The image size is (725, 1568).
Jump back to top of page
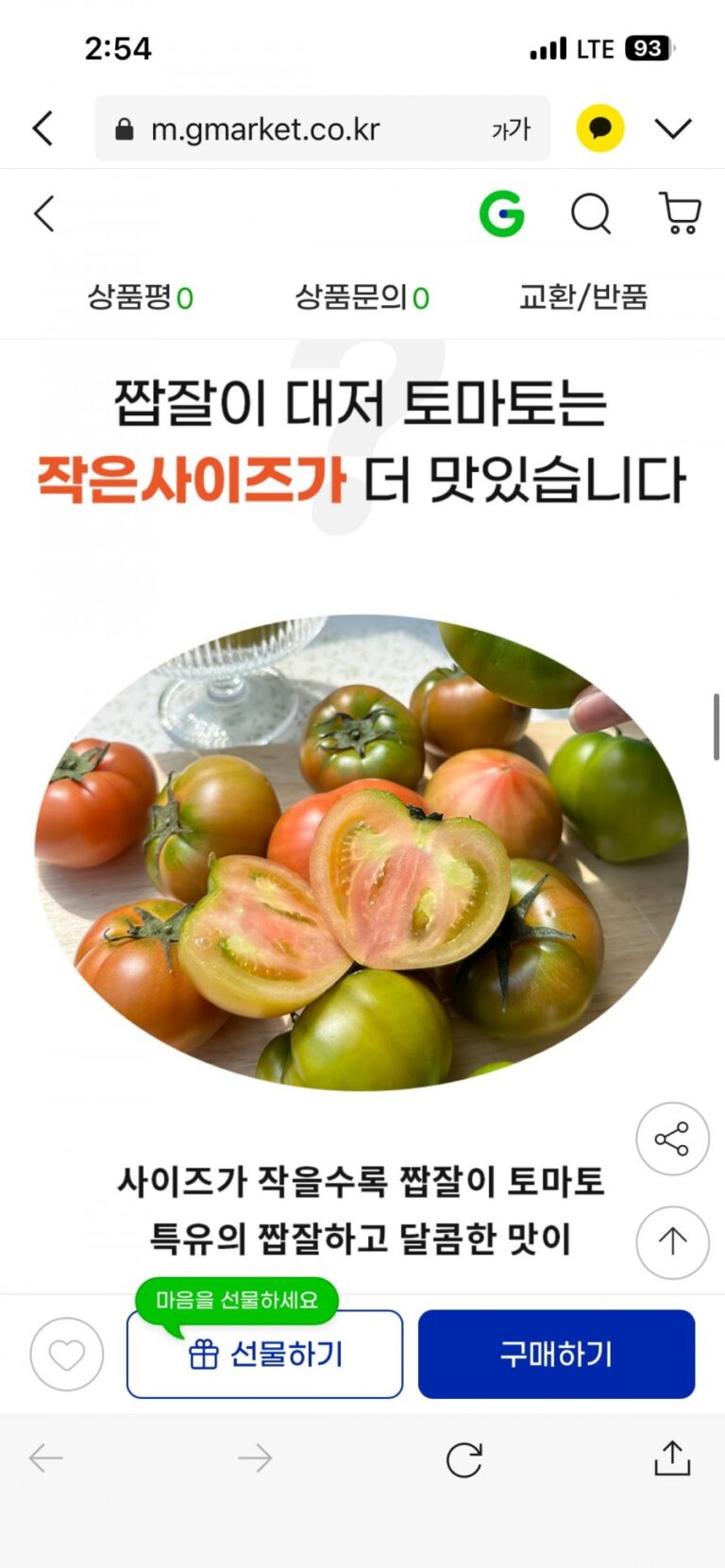[672, 1241]
